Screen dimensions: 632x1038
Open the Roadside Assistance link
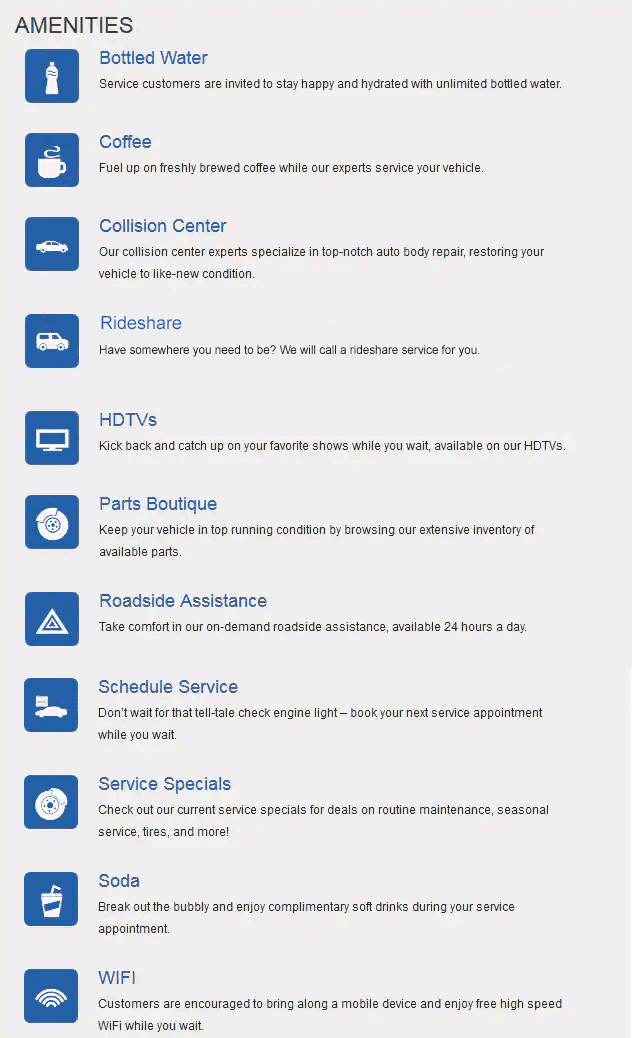183,601
